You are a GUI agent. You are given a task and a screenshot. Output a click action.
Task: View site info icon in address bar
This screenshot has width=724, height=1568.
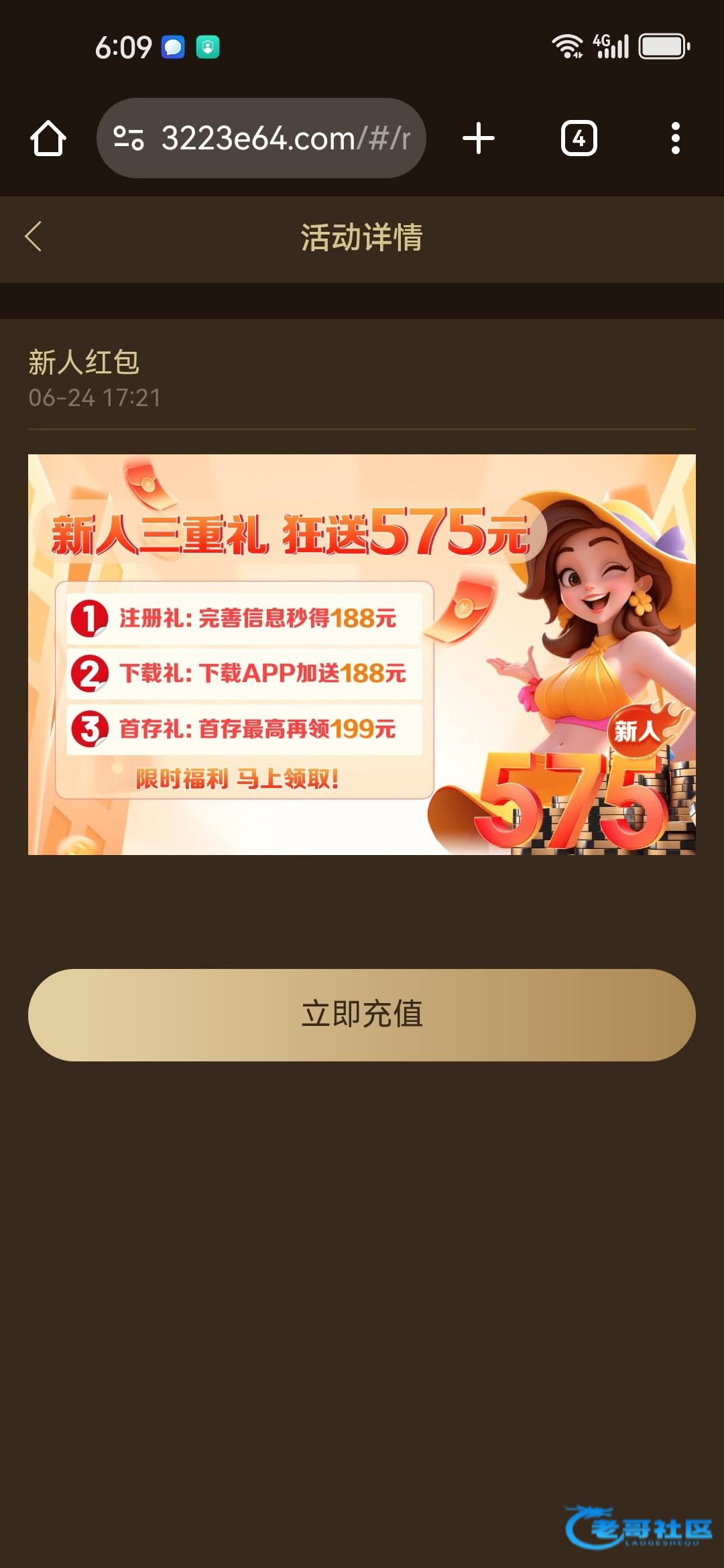click(128, 138)
